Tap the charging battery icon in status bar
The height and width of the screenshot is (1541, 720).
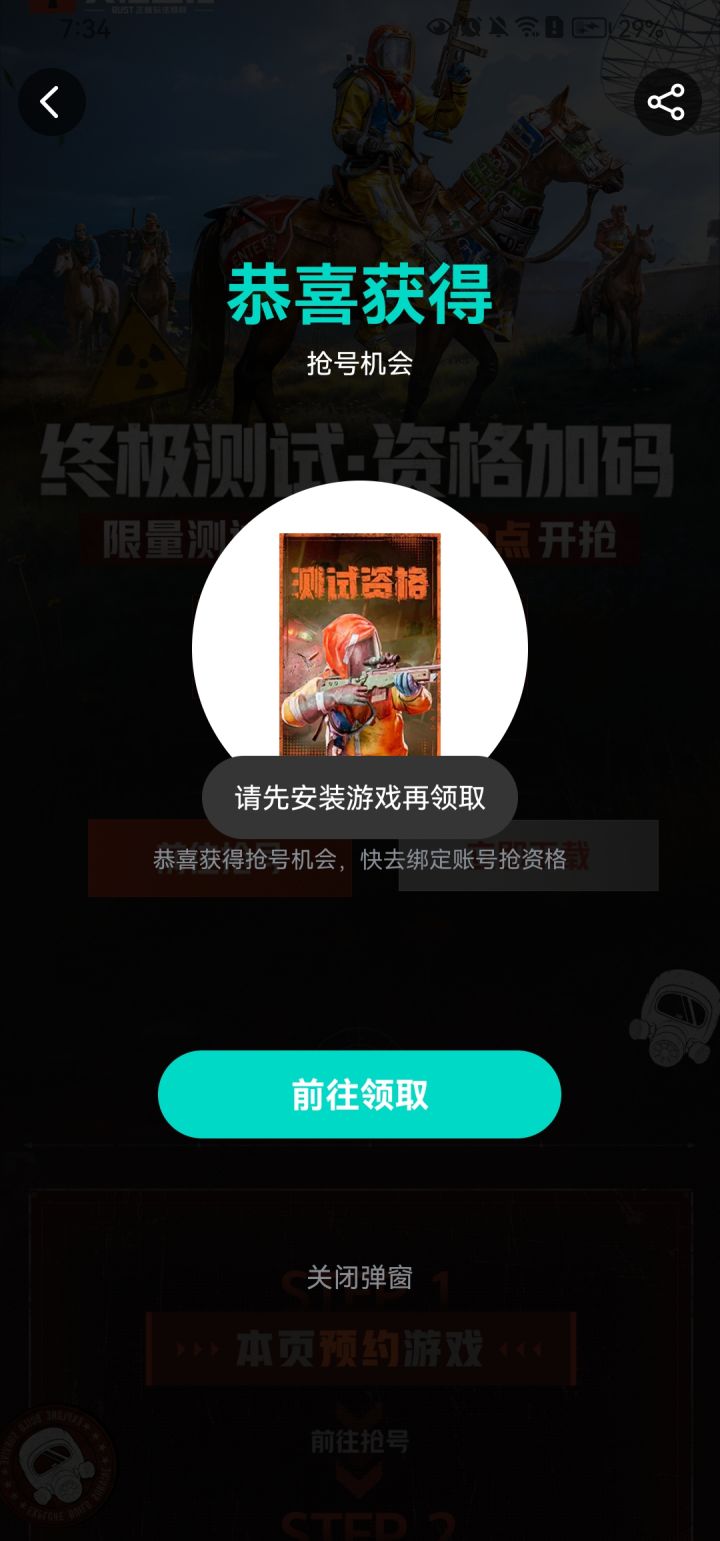click(588, 27)
